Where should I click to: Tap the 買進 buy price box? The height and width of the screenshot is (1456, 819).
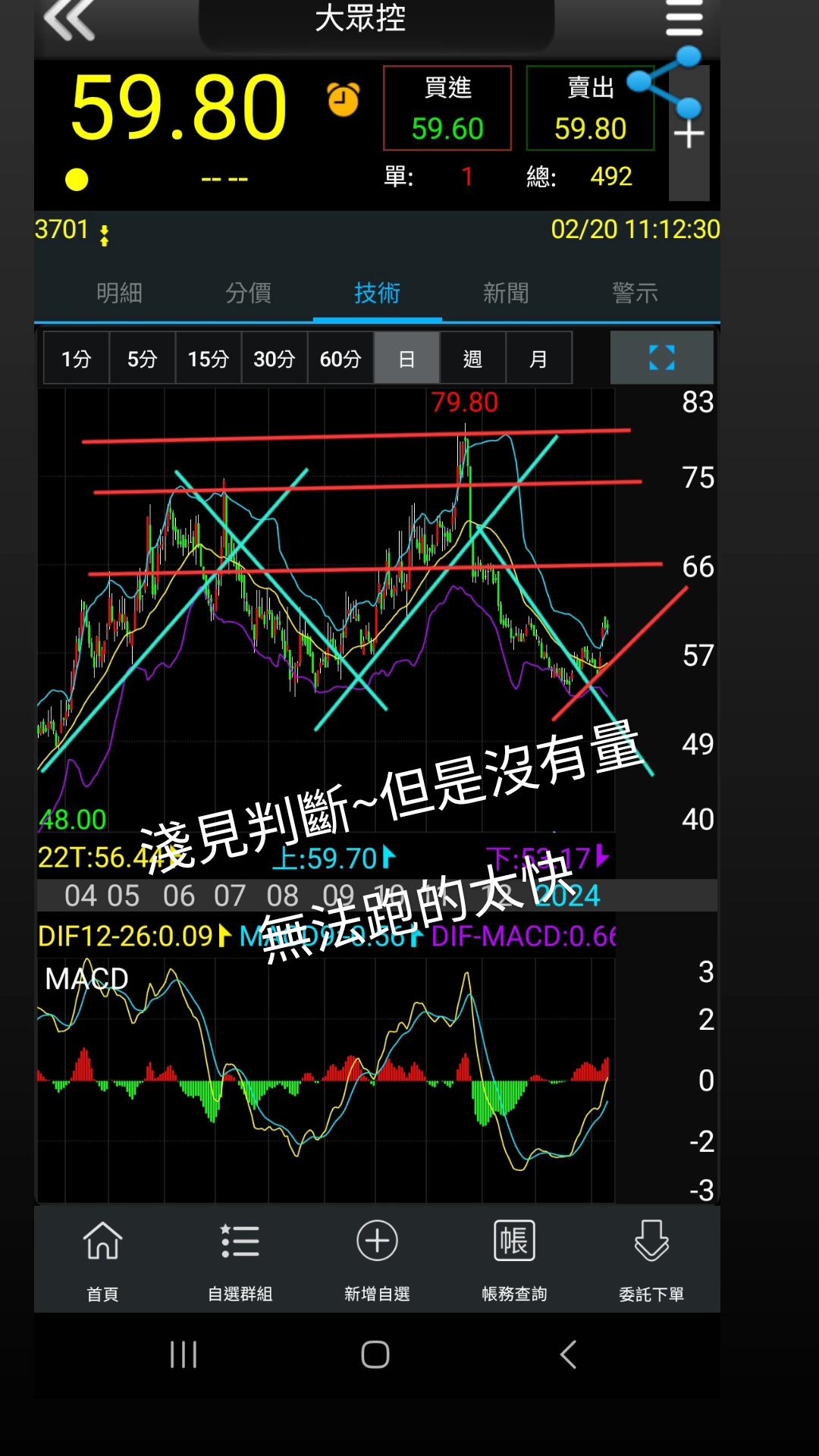447,108
